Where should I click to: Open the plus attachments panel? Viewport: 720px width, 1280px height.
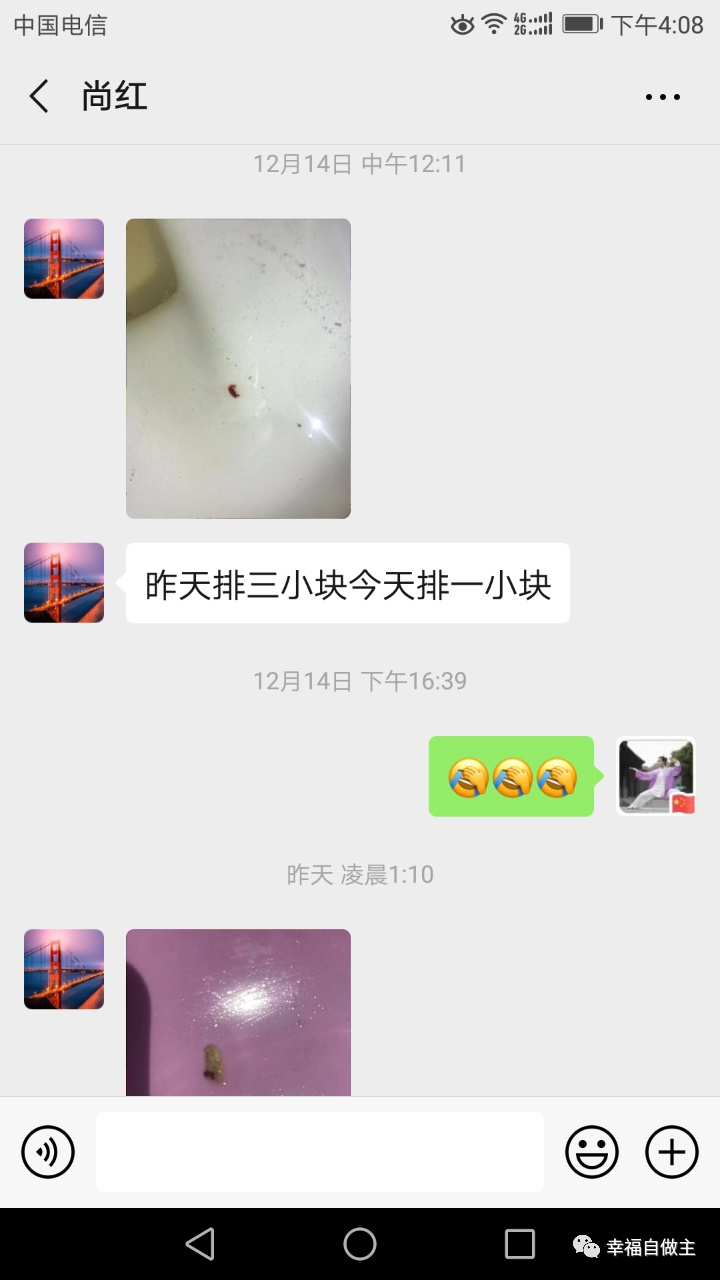tap(672, 1152)
